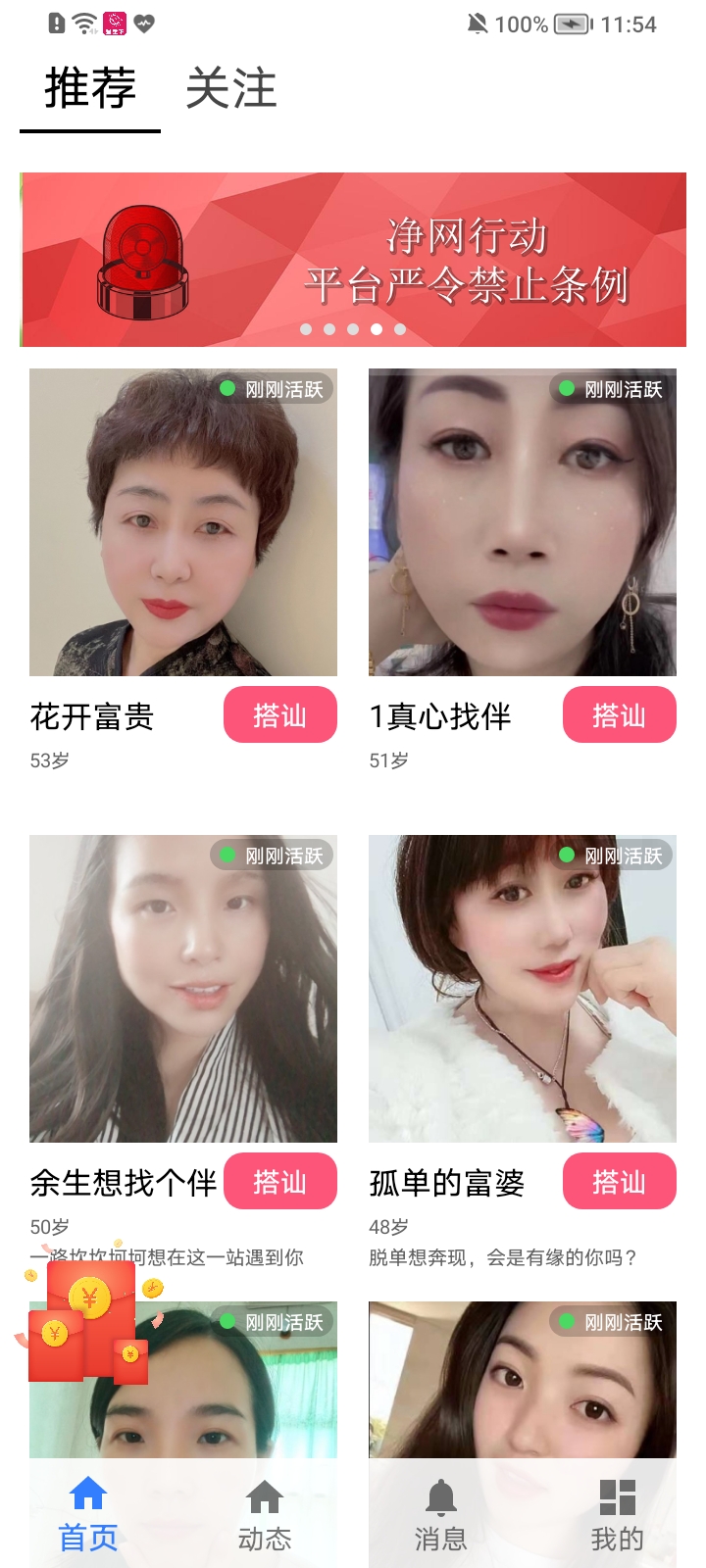Open 1真心找伴's profile photo
This screenshot has height=1568, width=706.
(522, 522)
